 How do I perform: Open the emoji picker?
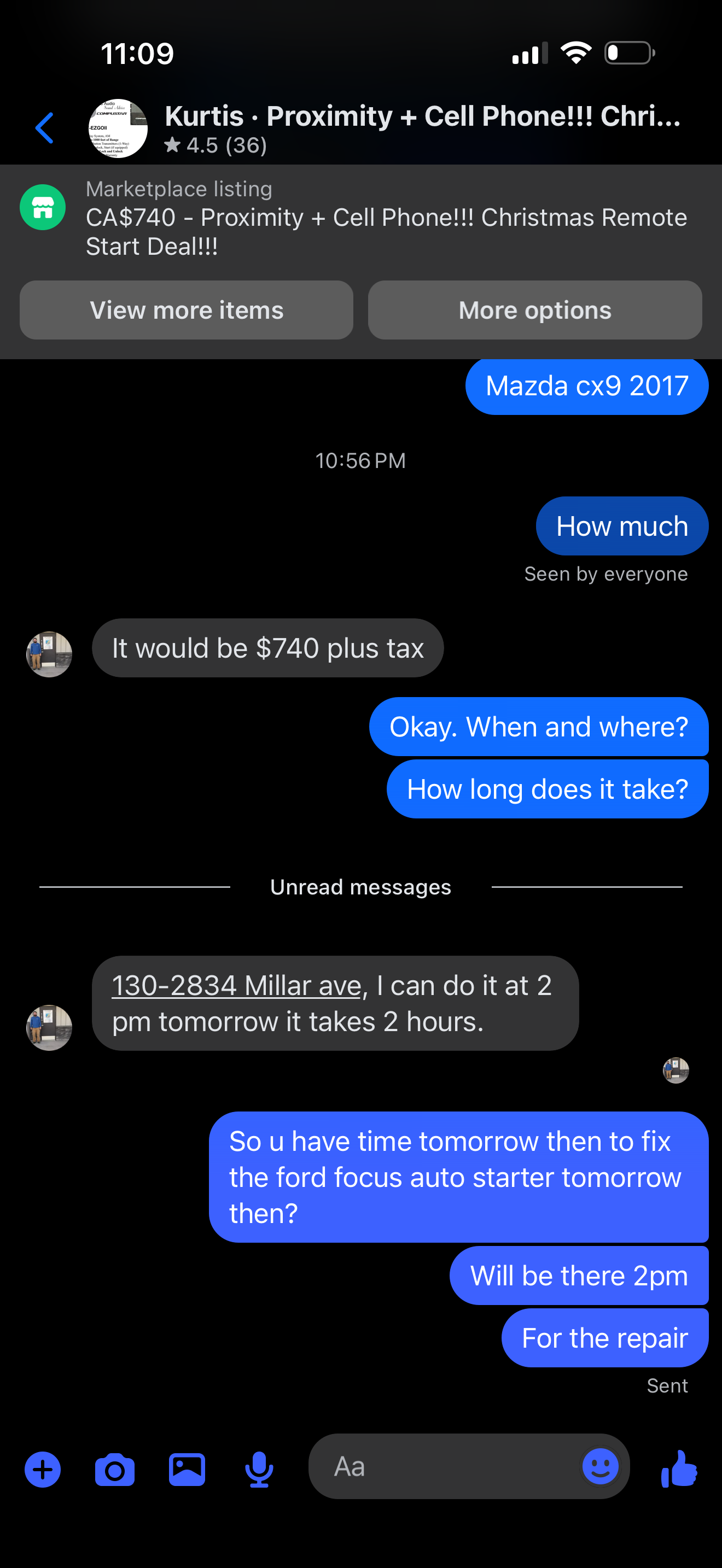coord(600,1466)
